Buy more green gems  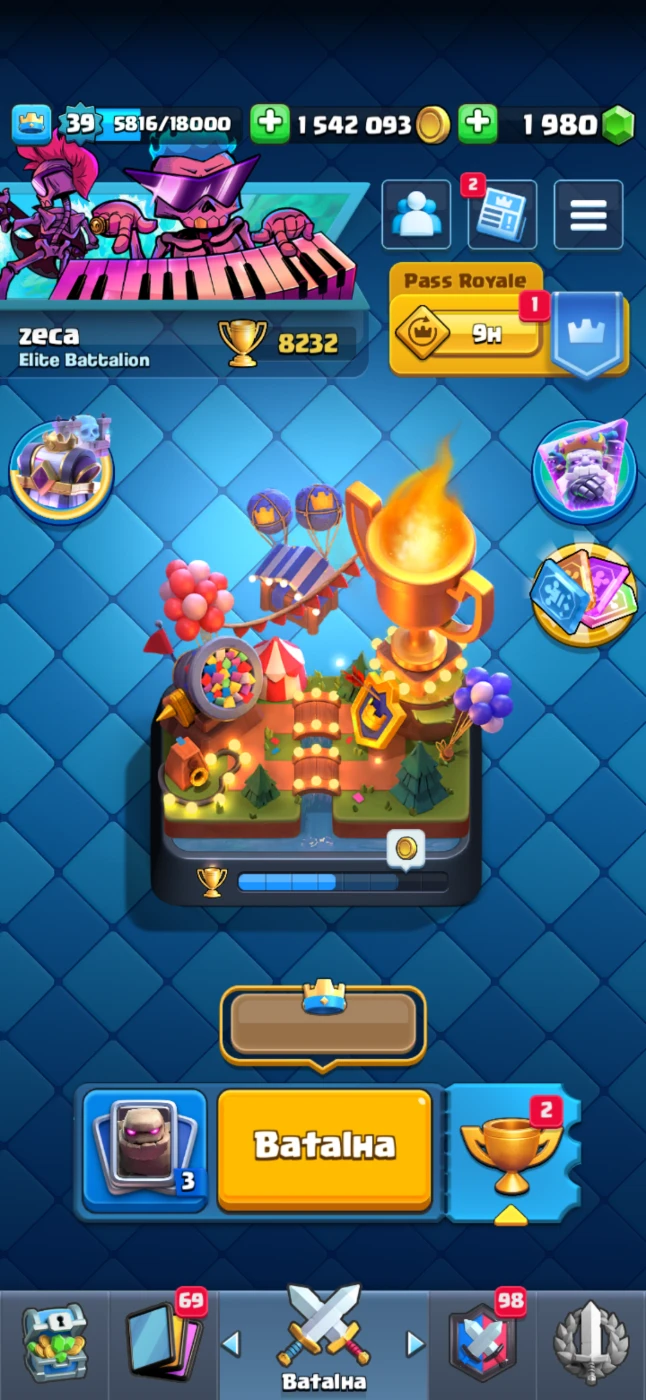point(478,124)
